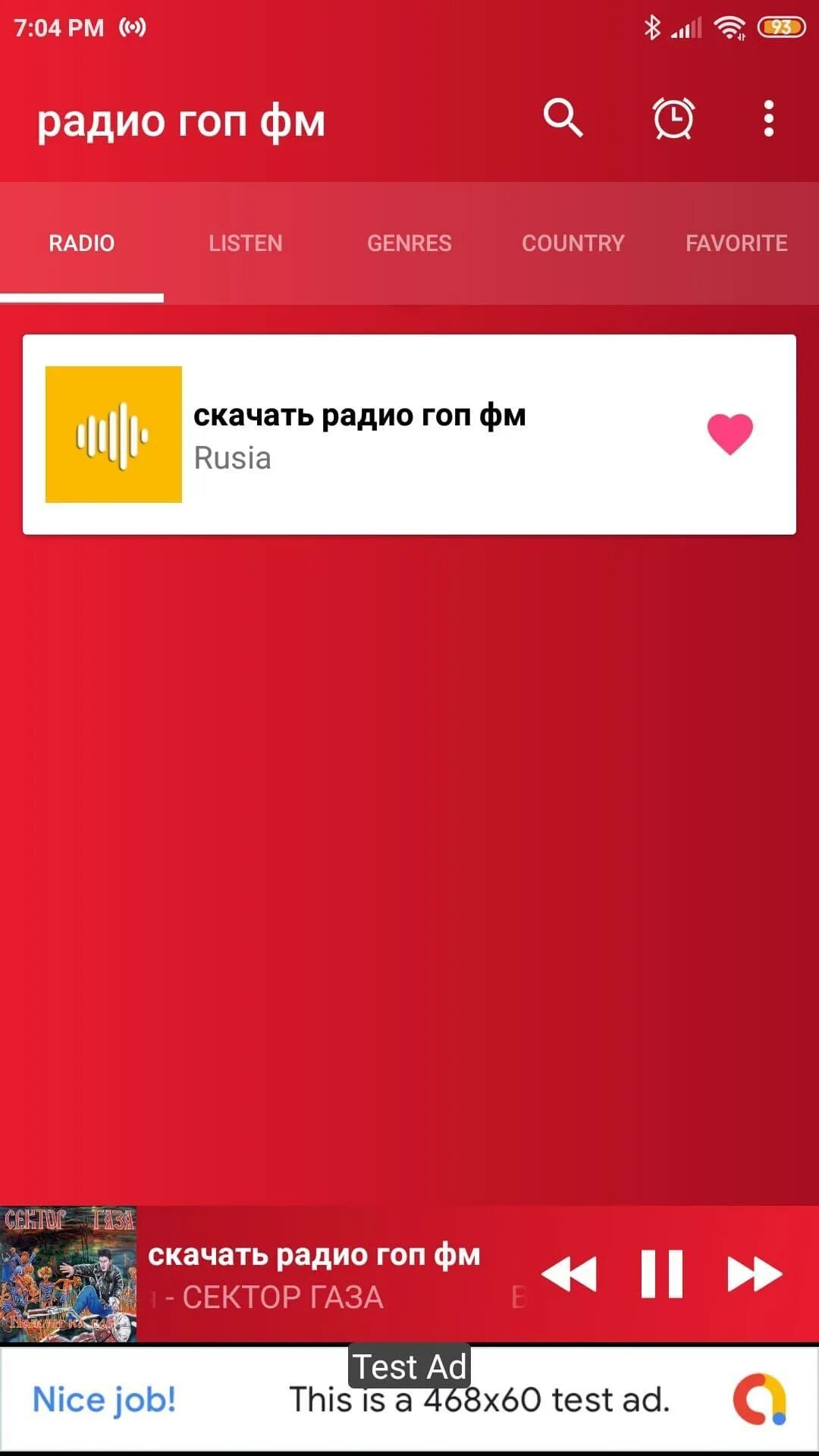Open the sleep timer alarm icon
This screenshot has width=819, height=1456.
point(673,118)
